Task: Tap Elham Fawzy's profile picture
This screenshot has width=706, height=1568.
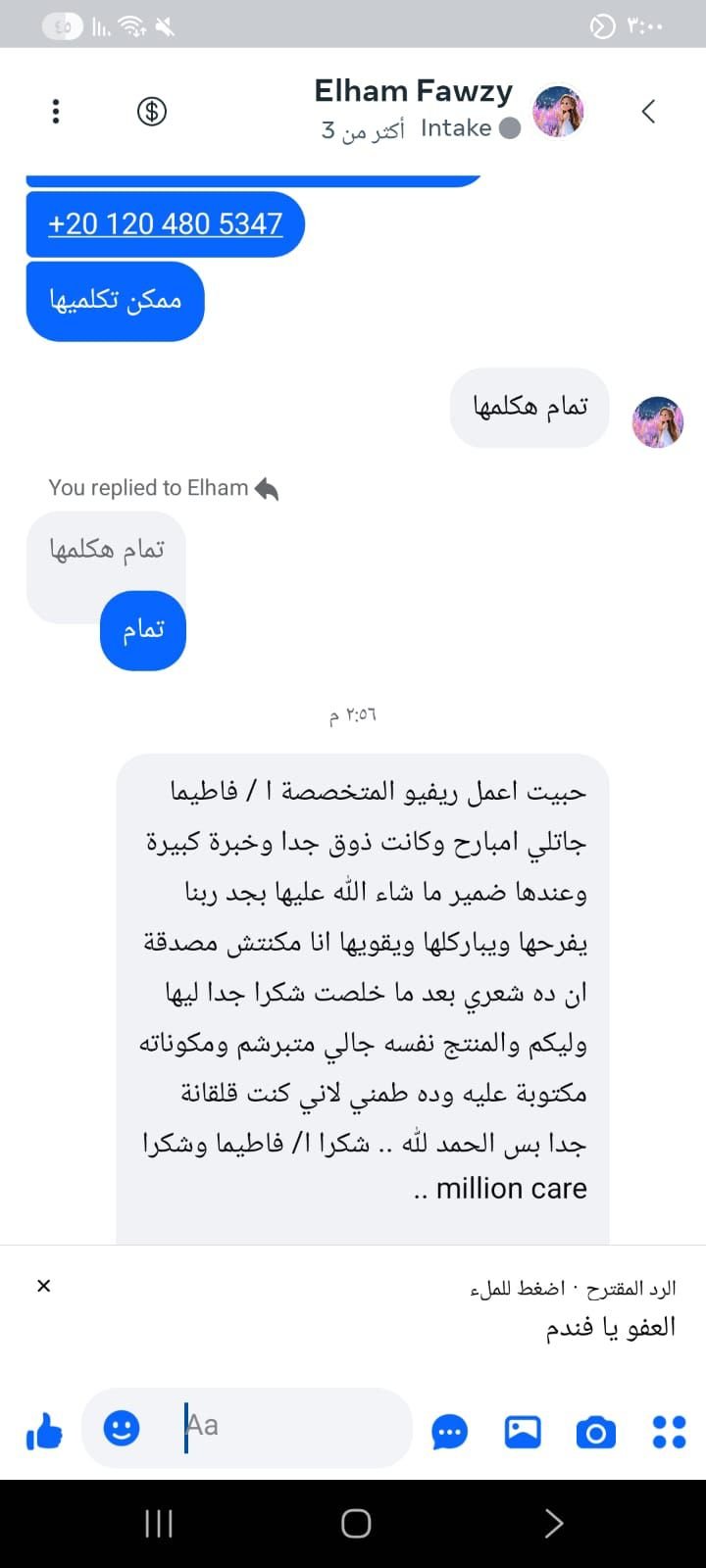Action: [558, 112]
